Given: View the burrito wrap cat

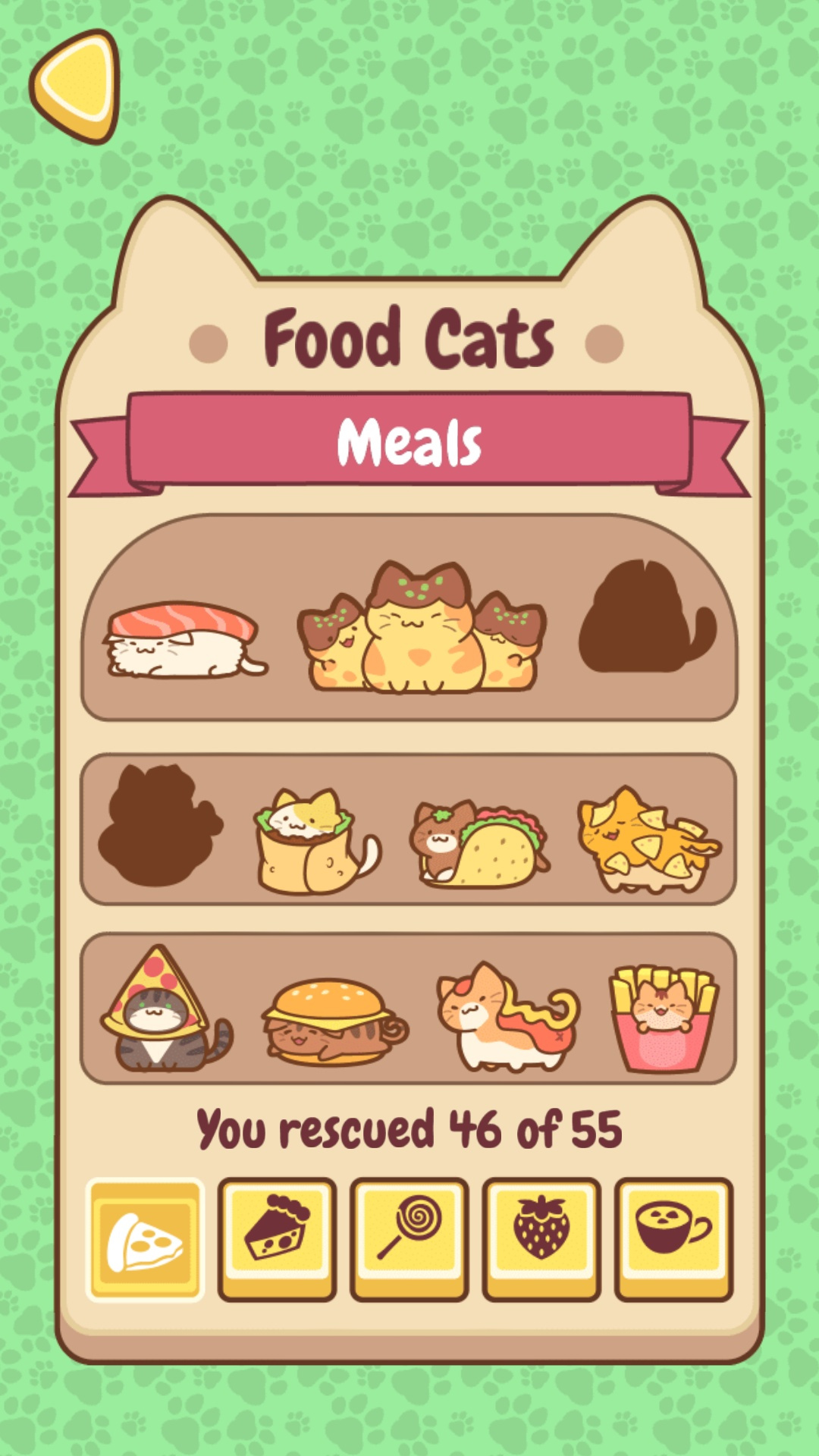Looking at the screenshot, I should click(315, 841).
